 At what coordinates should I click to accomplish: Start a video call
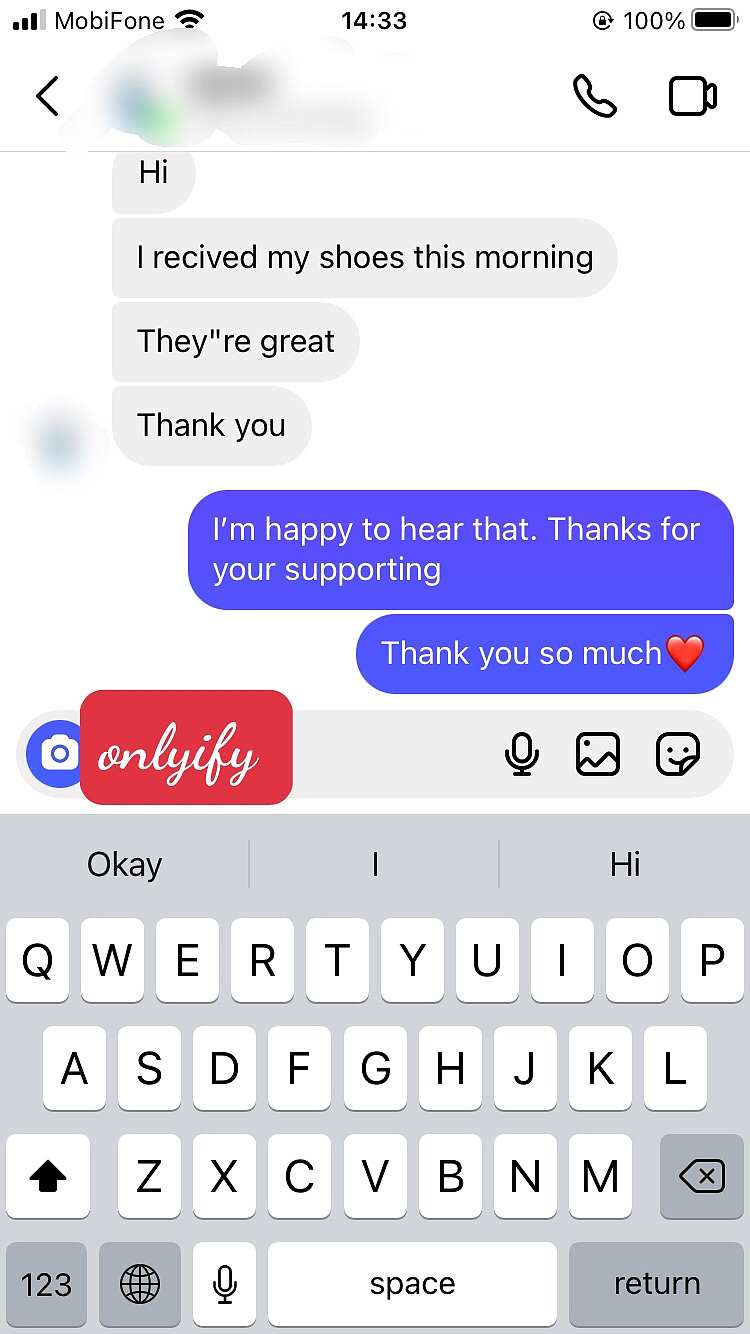[692, 97]
